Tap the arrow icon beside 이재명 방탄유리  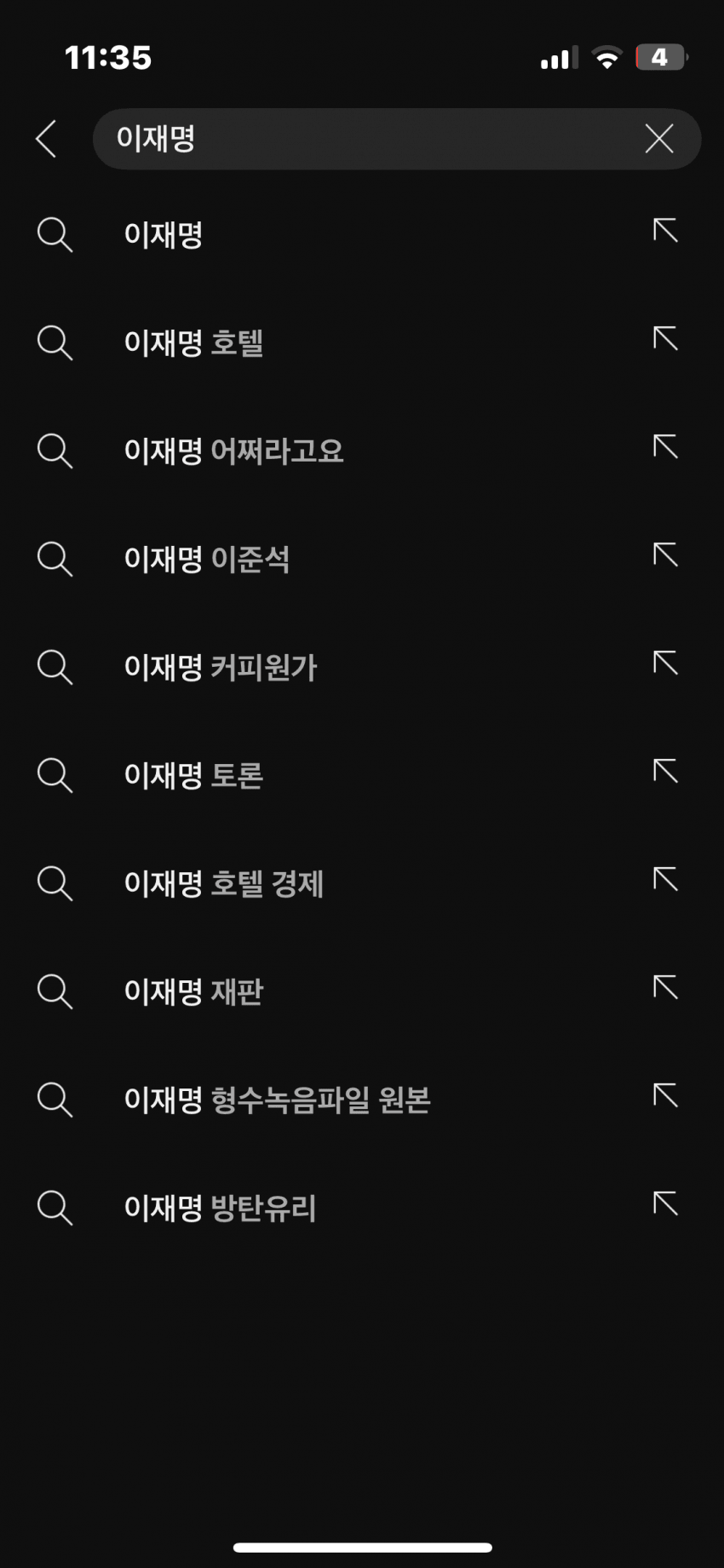[665, 1203]
